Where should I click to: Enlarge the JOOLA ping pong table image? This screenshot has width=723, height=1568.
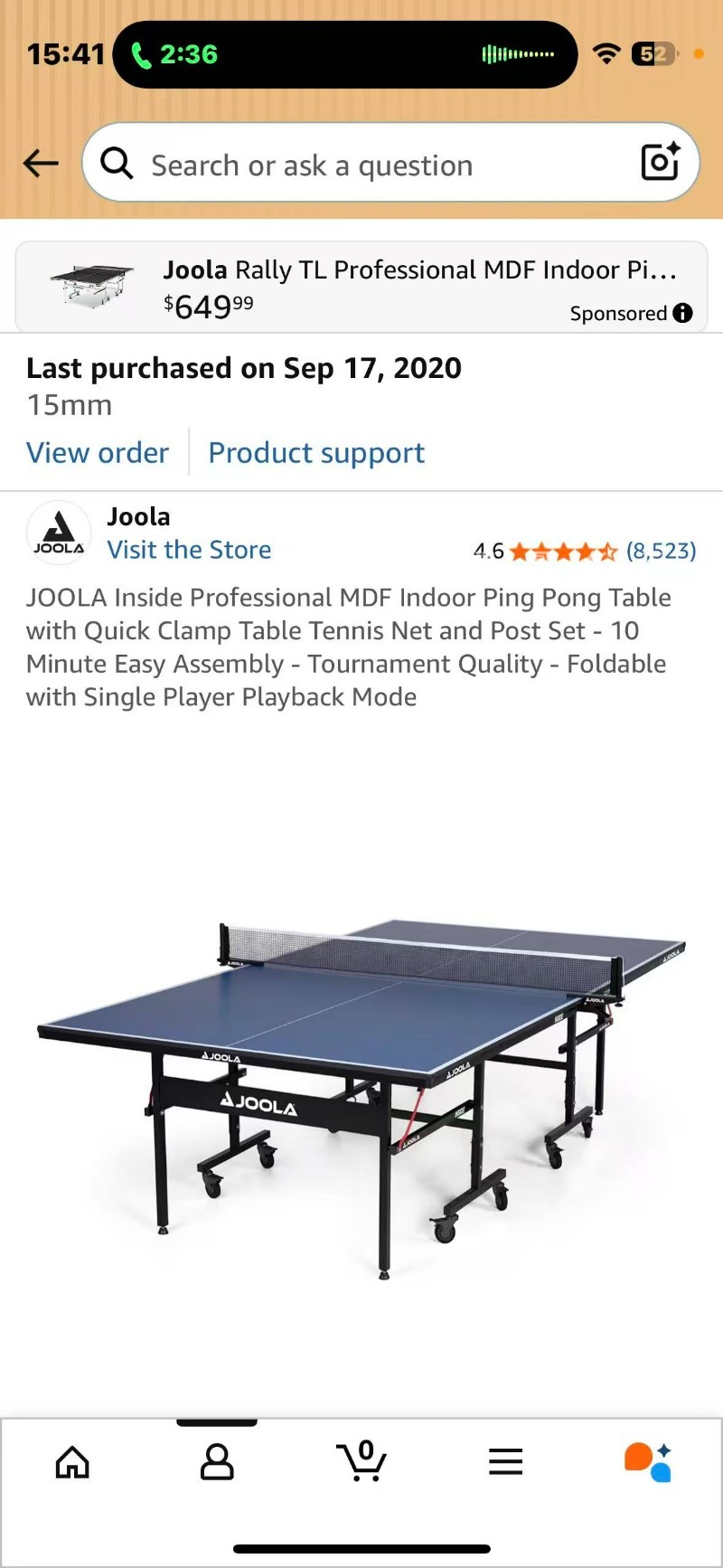(361, 1085)
